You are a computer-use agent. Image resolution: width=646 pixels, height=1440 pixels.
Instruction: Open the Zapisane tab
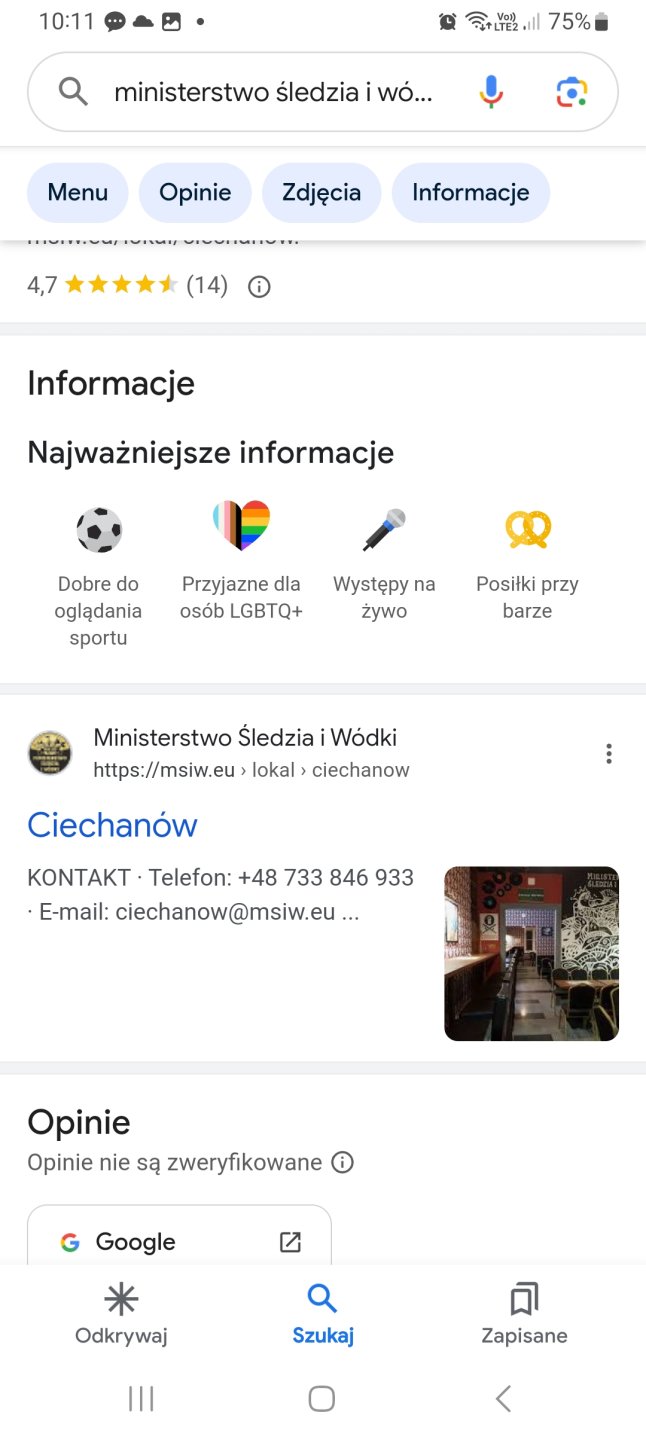[524, 1315]
